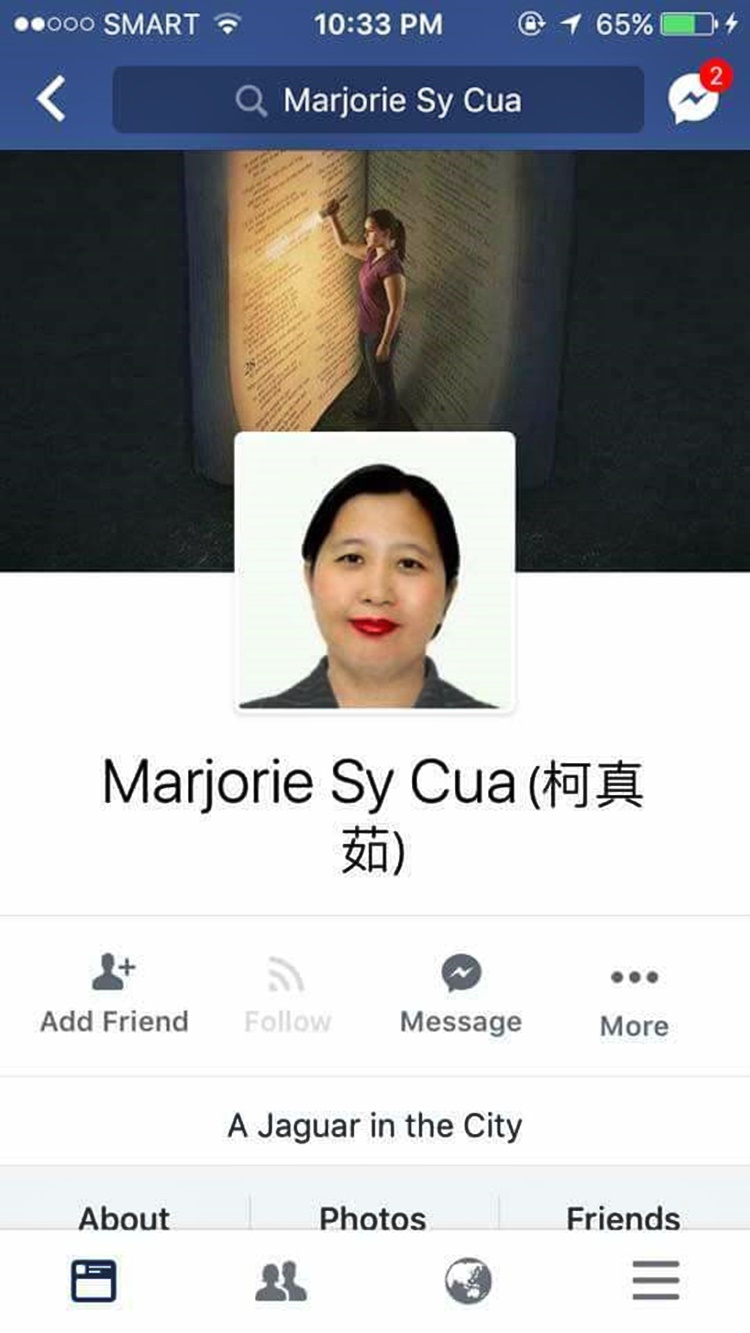Open the friend requests tab
This screenshot has width=750, height=1333.
click(281, 1281)
